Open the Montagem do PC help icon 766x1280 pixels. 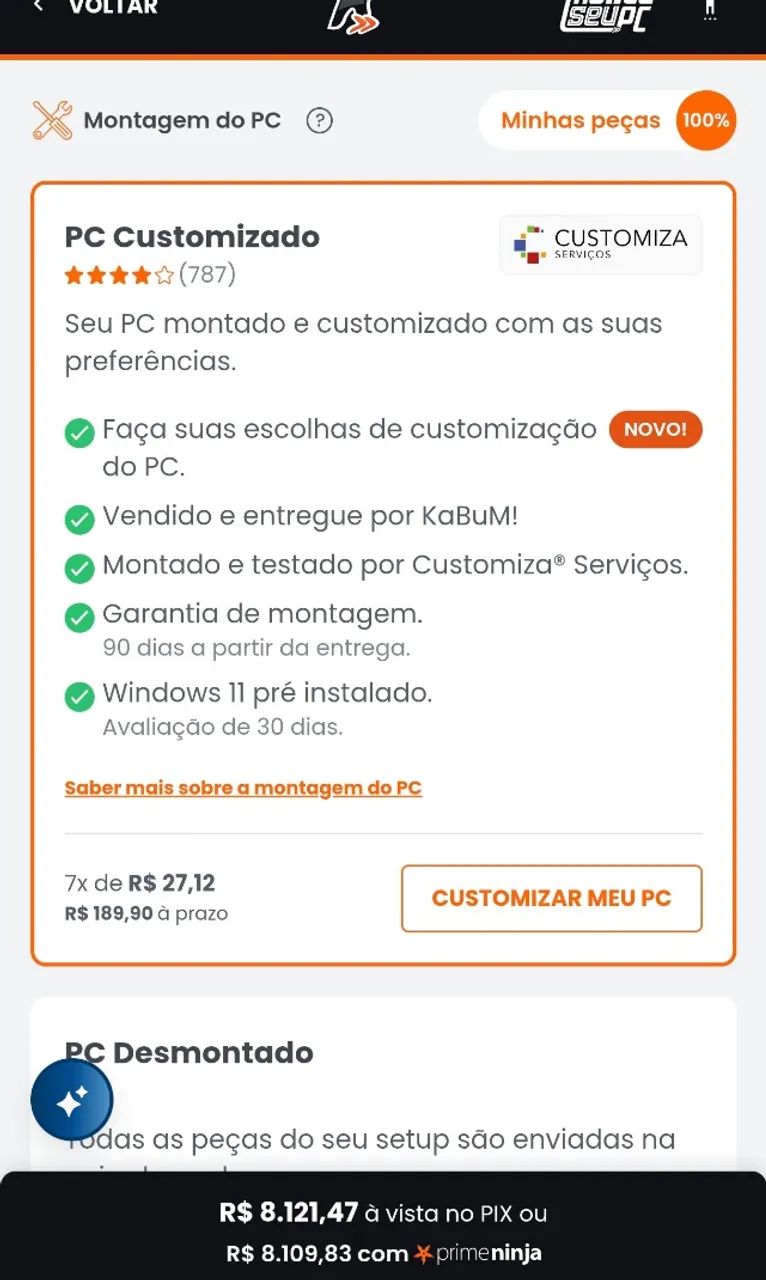[319, 121]
